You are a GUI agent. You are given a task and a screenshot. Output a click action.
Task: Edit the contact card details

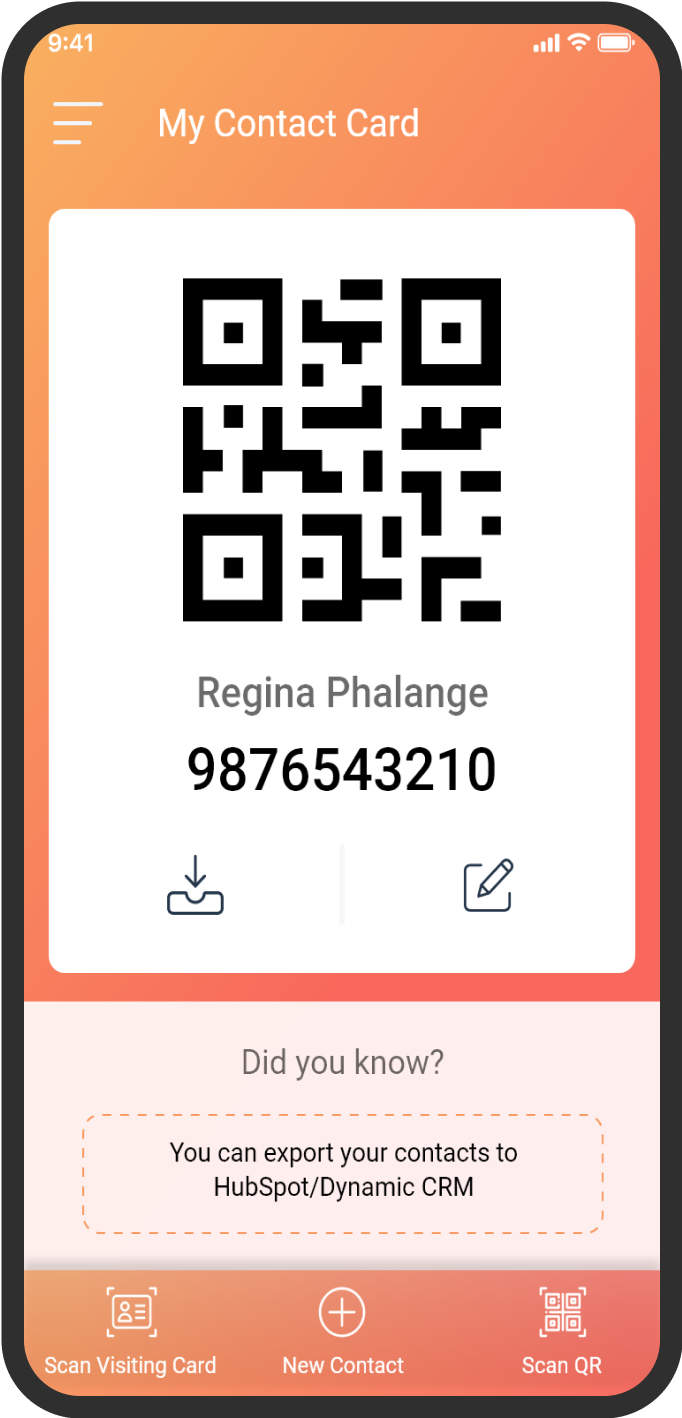point(489,885)
